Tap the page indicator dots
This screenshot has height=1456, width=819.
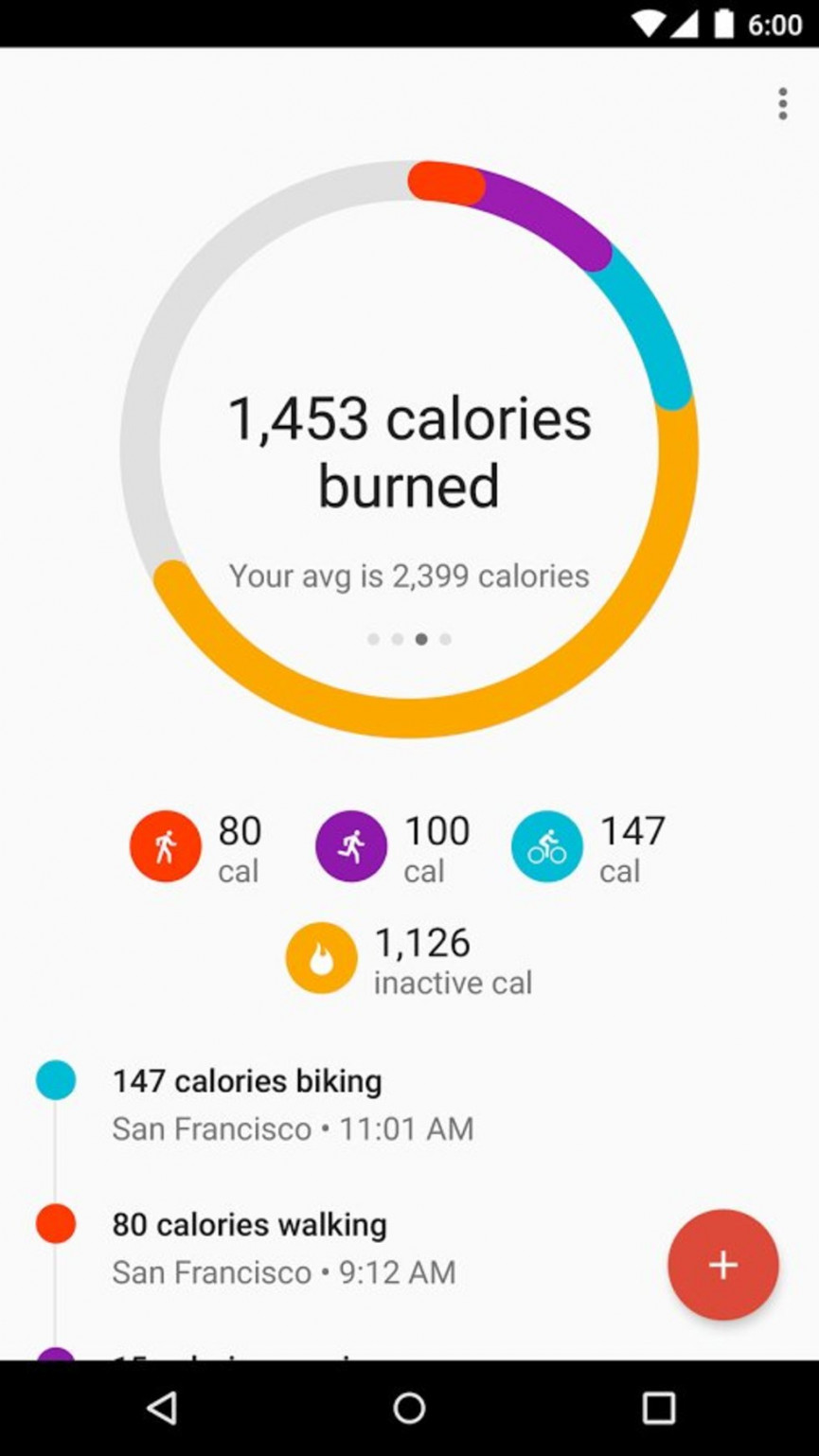(409, 639)
